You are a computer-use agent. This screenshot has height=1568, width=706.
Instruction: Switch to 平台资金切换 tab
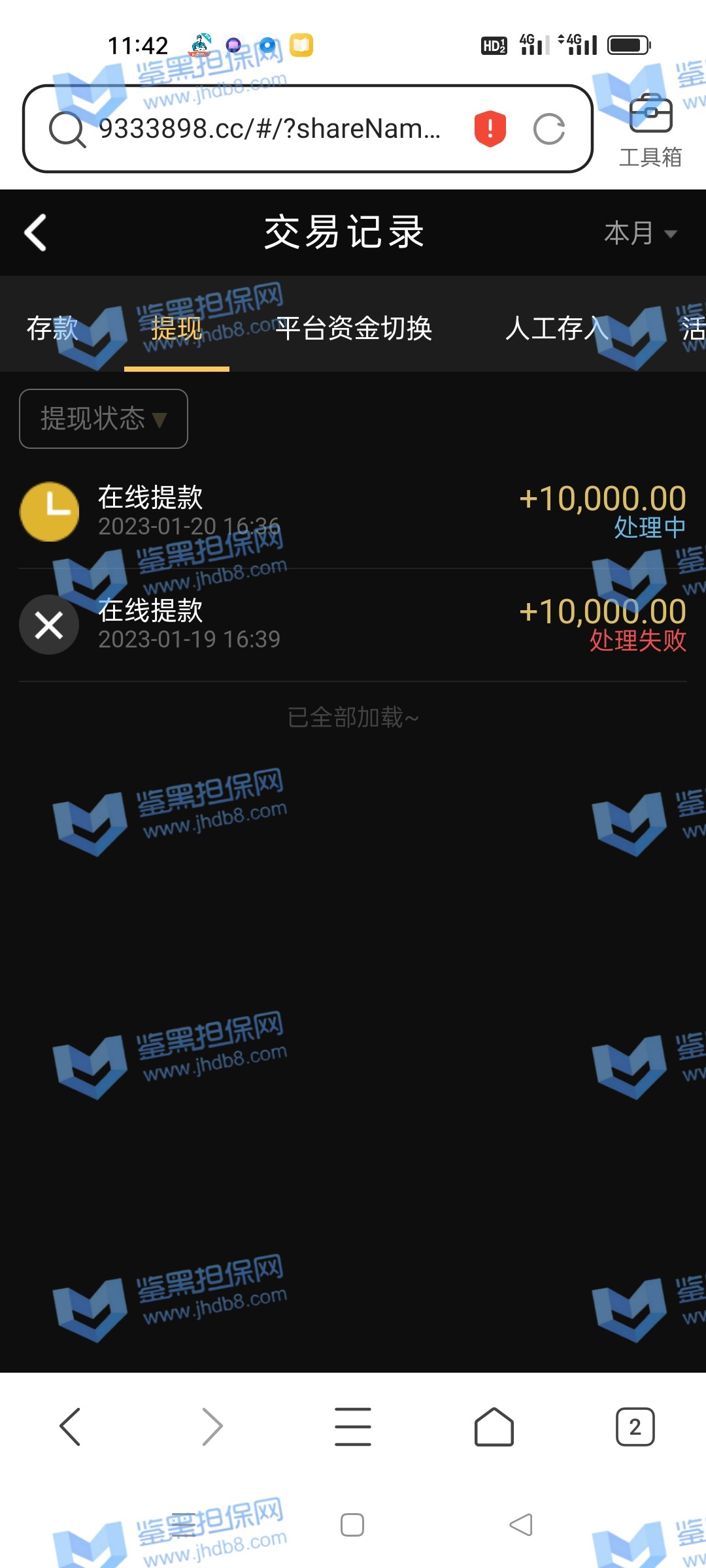353,328
